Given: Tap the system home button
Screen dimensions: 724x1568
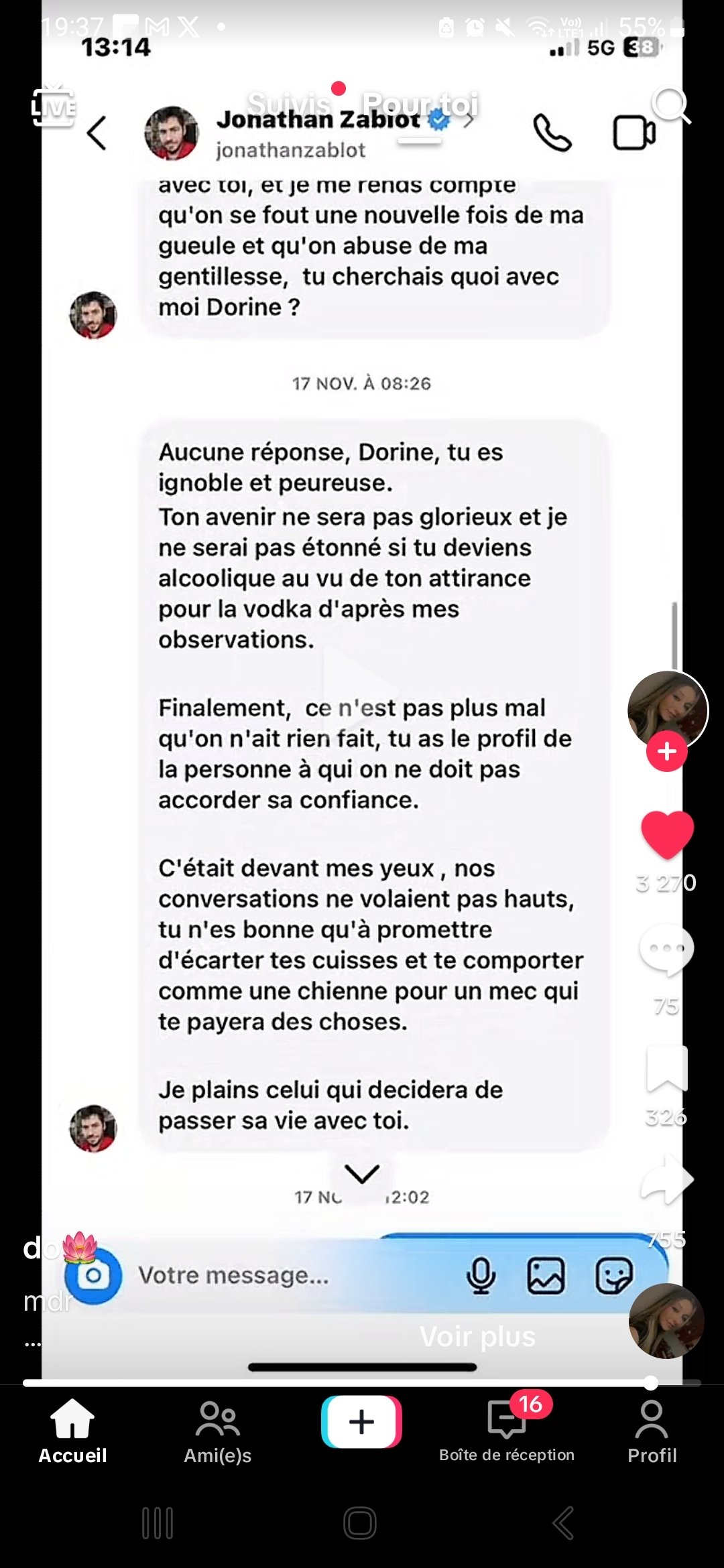Looking at the screenshot, I should pos(360,1523).
